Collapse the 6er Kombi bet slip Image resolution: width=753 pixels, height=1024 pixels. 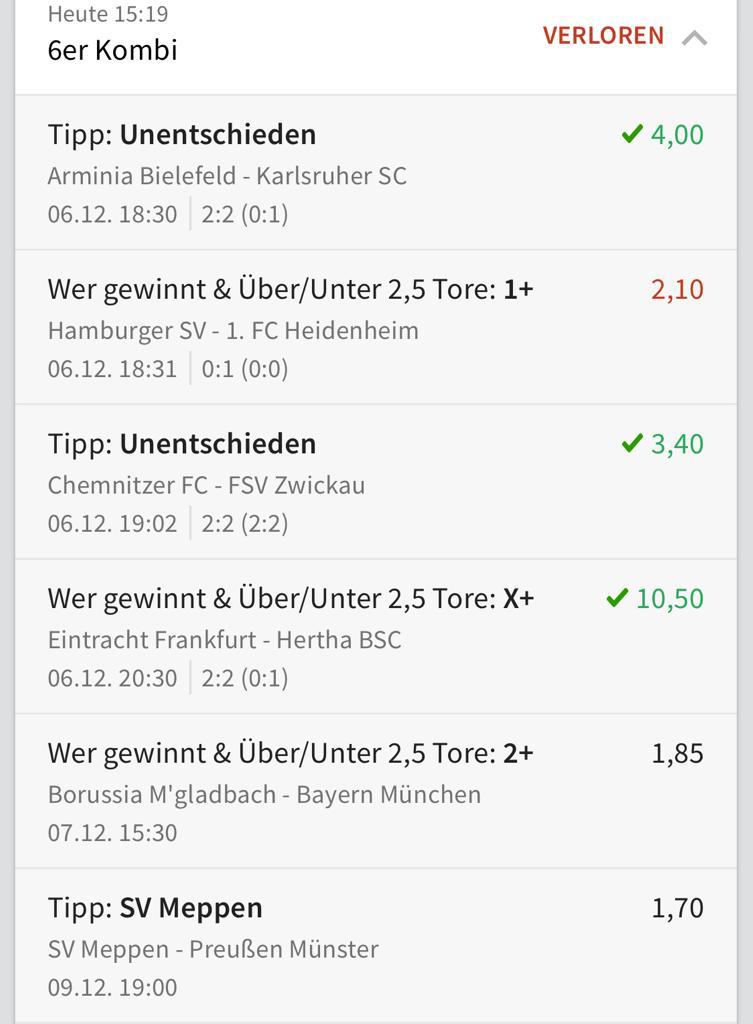(x=694, y=38)
